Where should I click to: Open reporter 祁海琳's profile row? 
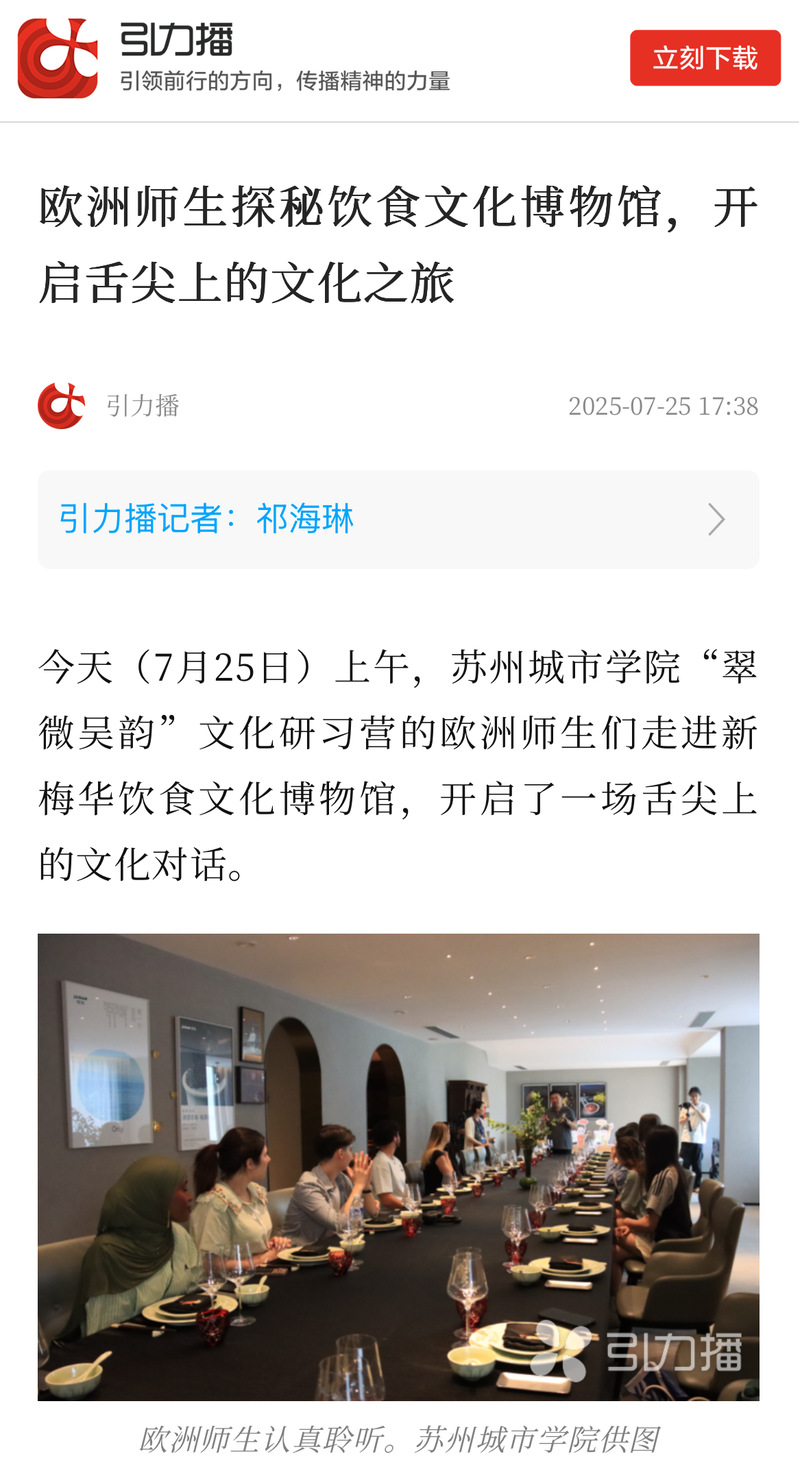coord(398,520)
